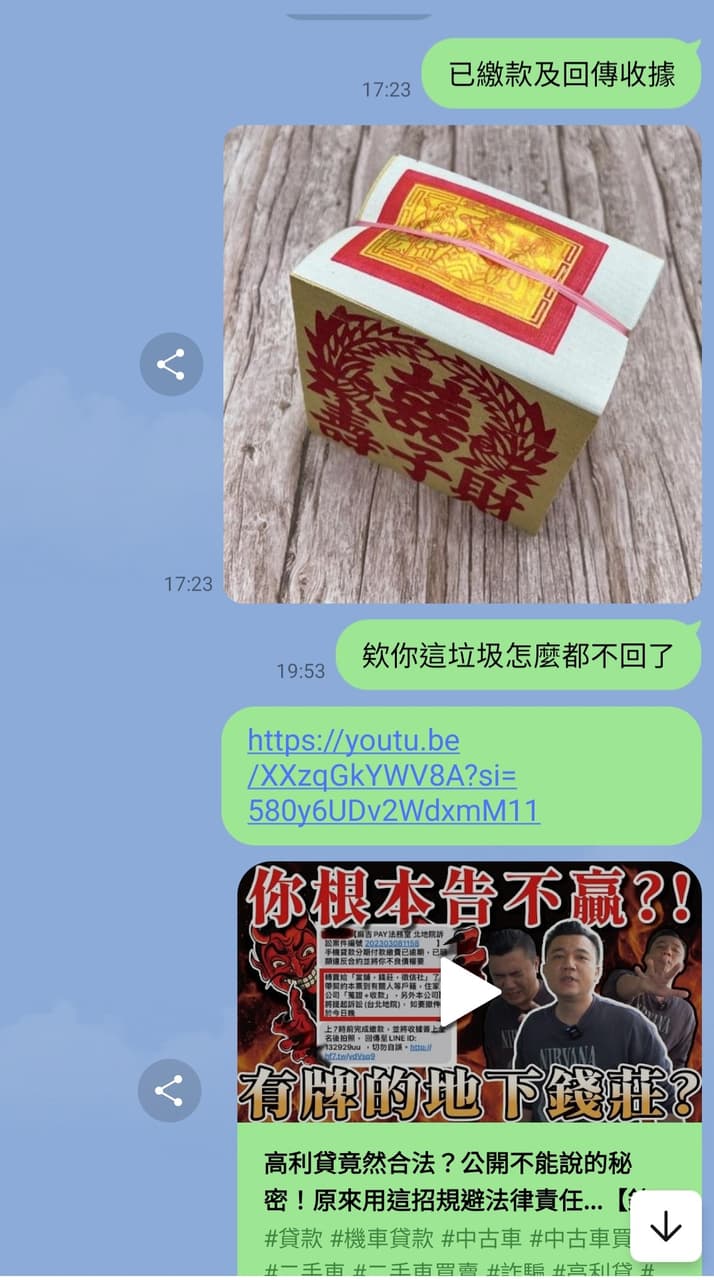Jump to latest message with down arrow
The image size is (714, 1280).
pyautogui.click(x=665, y=1226)
